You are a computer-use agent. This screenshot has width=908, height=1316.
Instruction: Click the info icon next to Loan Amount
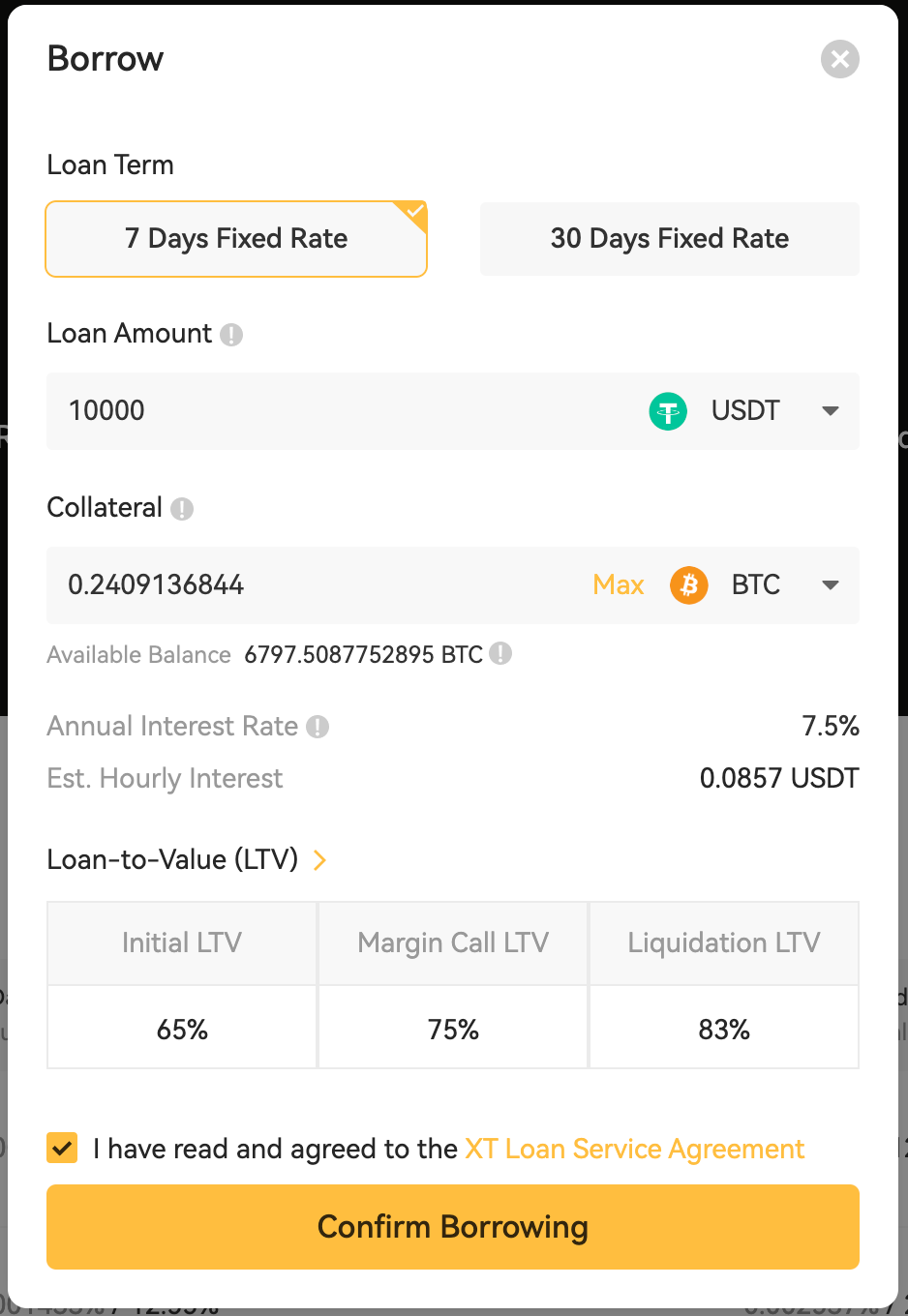tap(231, 334)
